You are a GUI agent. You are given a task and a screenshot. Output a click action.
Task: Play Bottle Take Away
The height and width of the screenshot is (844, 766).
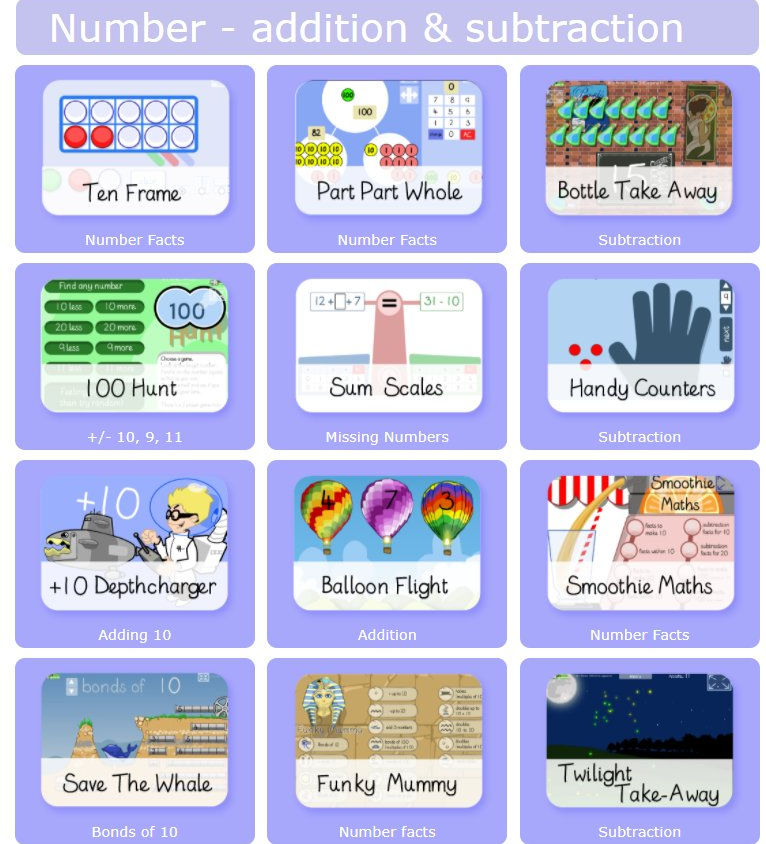click(639, 148)
